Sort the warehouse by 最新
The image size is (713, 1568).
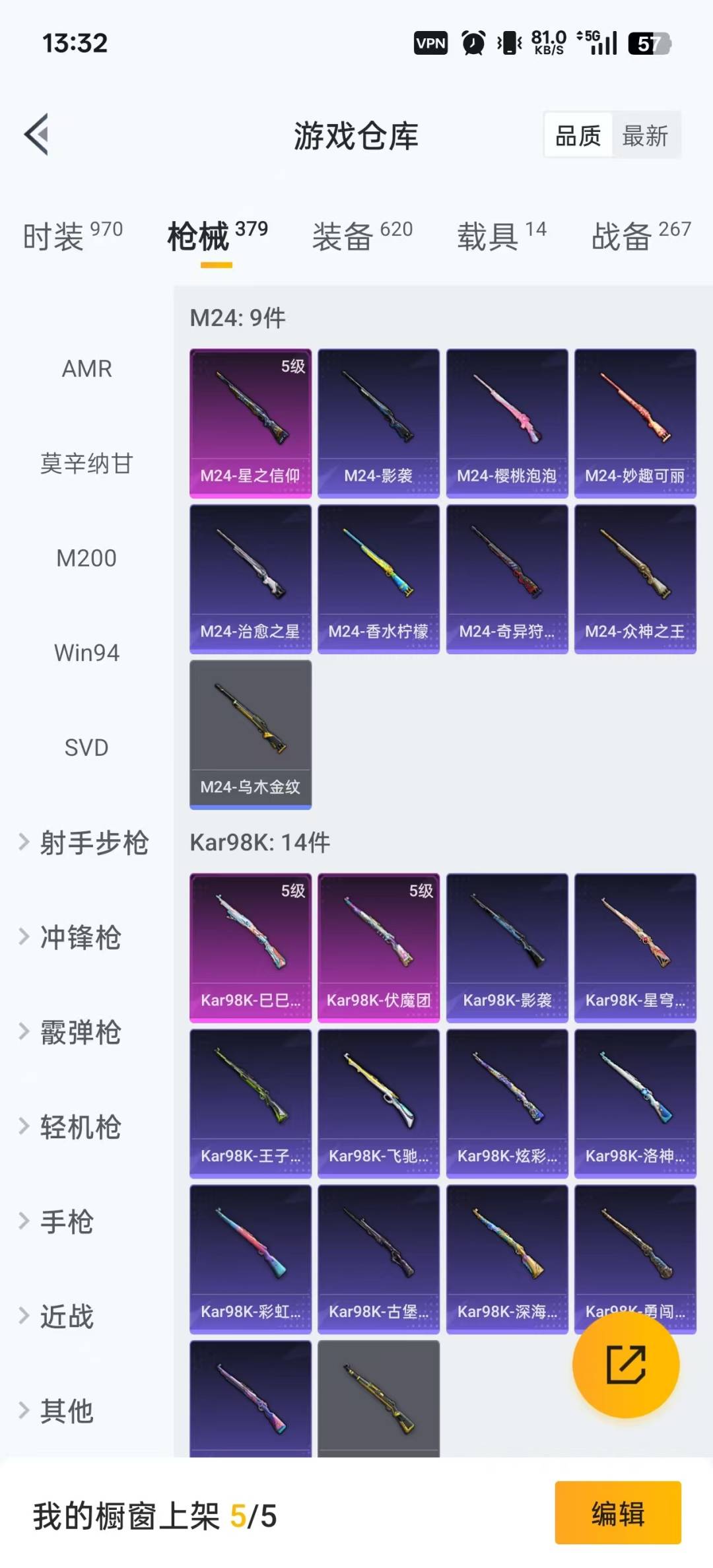645,136
